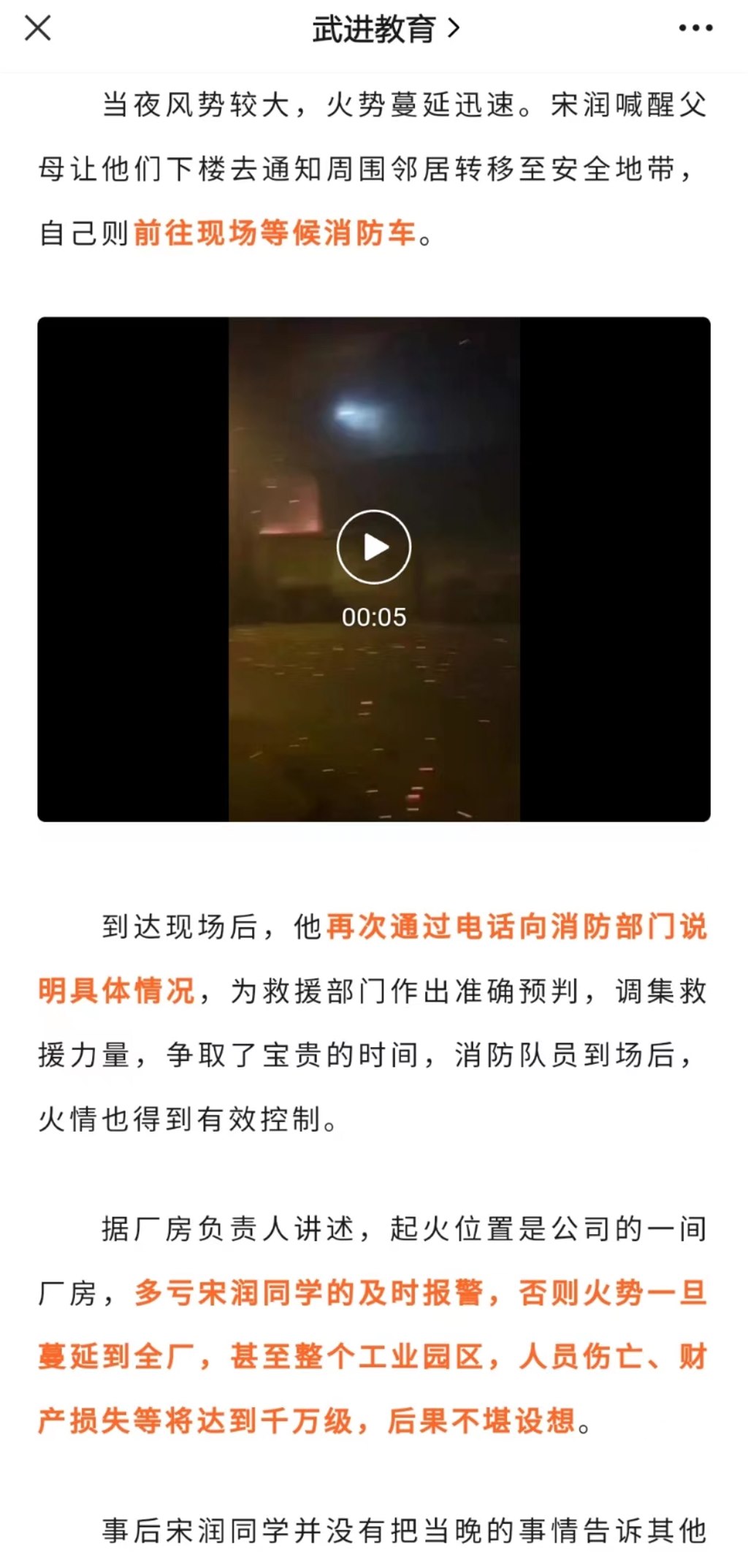Open the three-dot overflow menu
Viewport: 748px width, 1568px height.
[695, 28]
